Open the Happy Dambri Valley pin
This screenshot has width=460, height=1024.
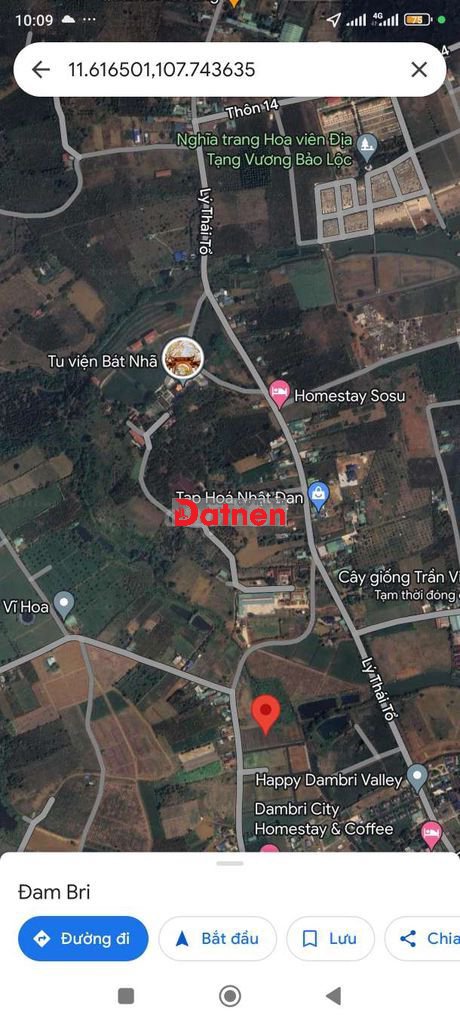pos(417,778)
